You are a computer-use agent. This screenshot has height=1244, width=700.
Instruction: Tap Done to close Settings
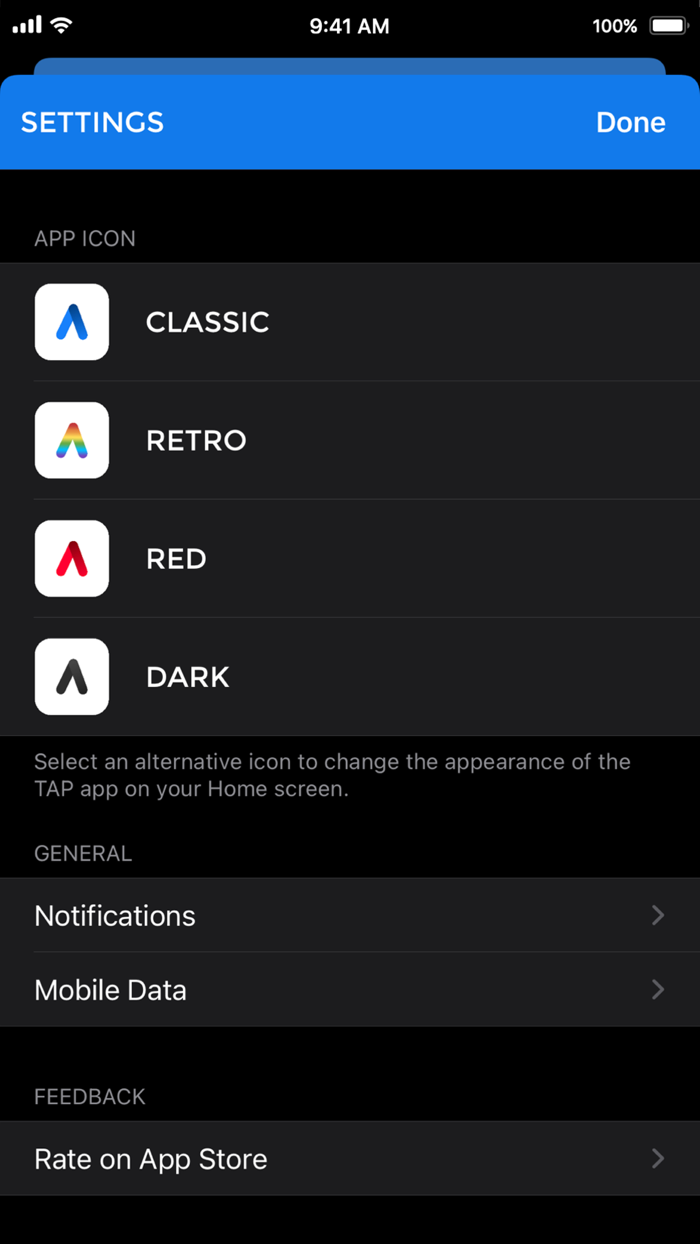click(630, 122)
